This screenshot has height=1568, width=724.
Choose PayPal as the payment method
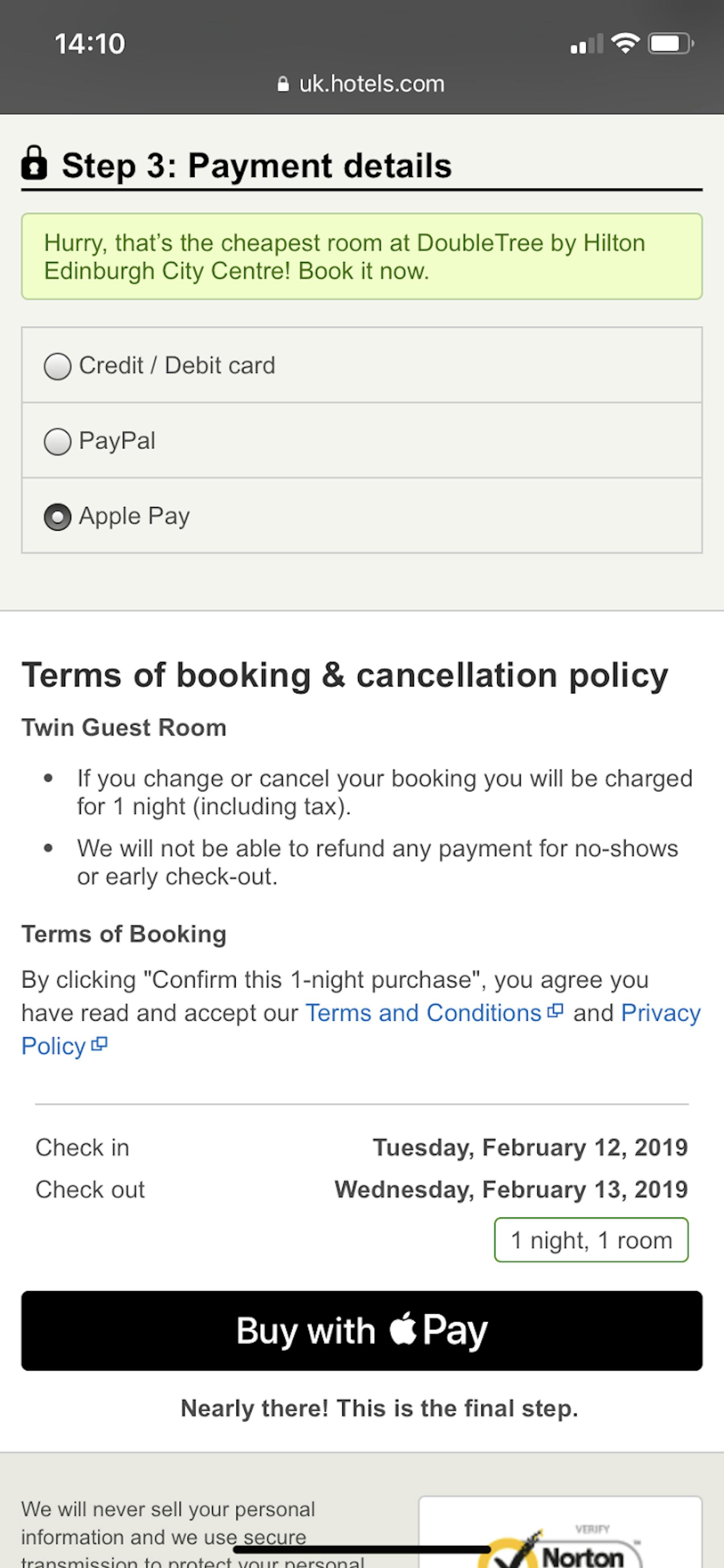[x=361, y=440]
